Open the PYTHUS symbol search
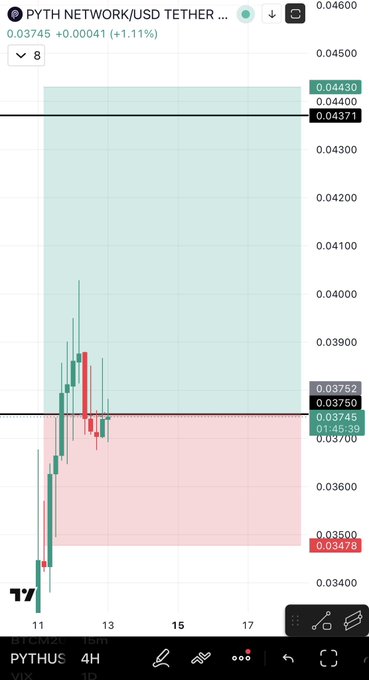 (38, 658)
